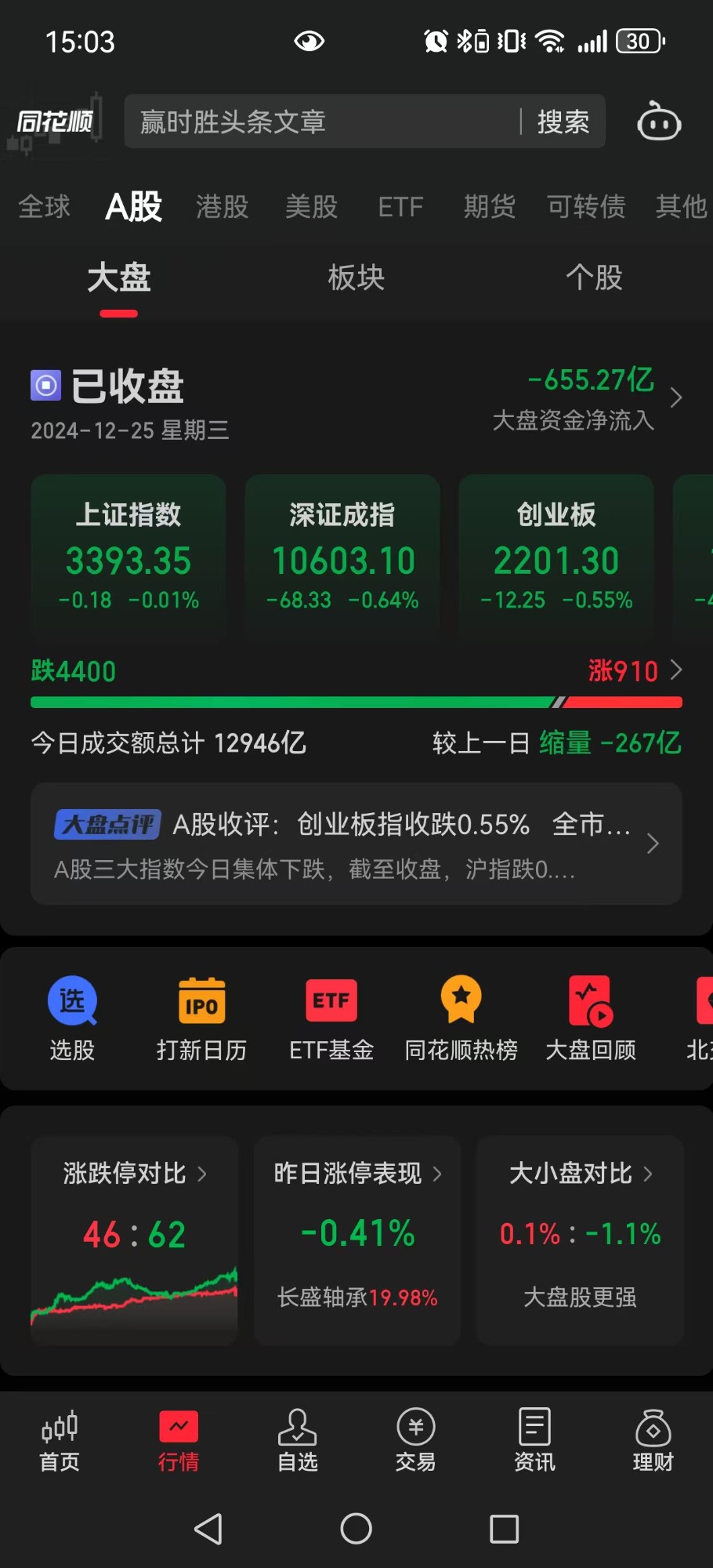The image size is (713, 1568).
Task: Open the 创业板 index card
Action: (x=556, y=557)
